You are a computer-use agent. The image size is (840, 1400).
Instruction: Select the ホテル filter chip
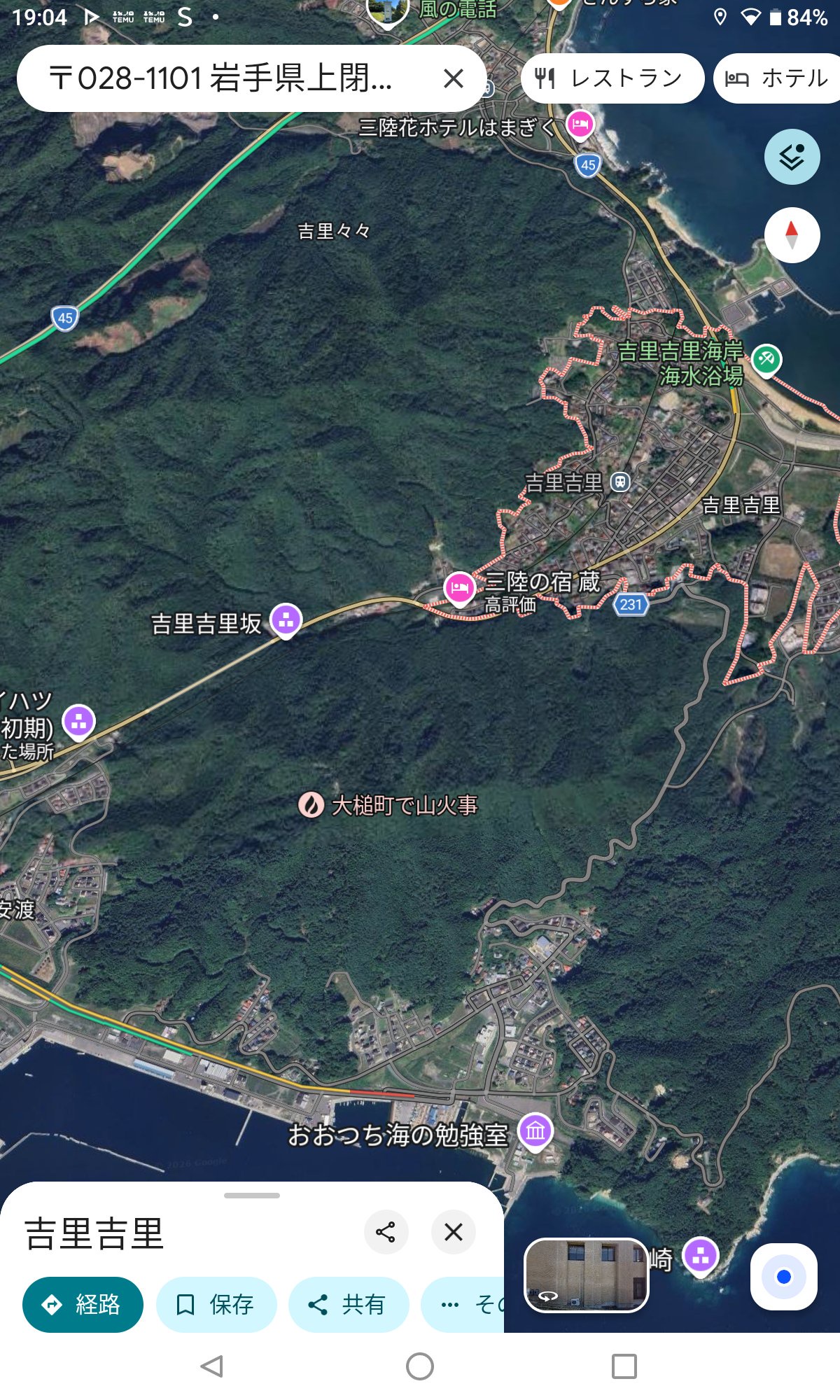coord(777,78)
